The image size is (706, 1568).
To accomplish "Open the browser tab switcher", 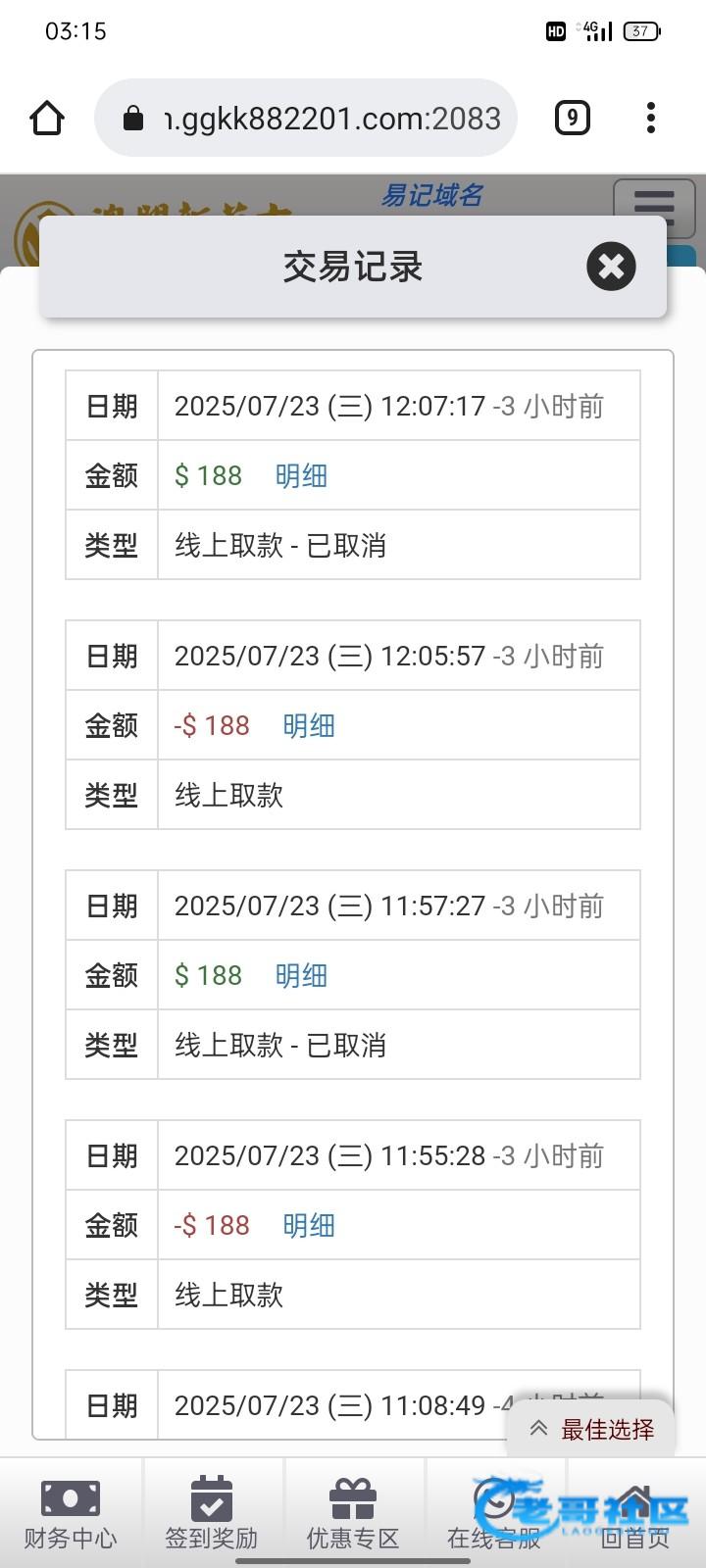I will point(573,119).
